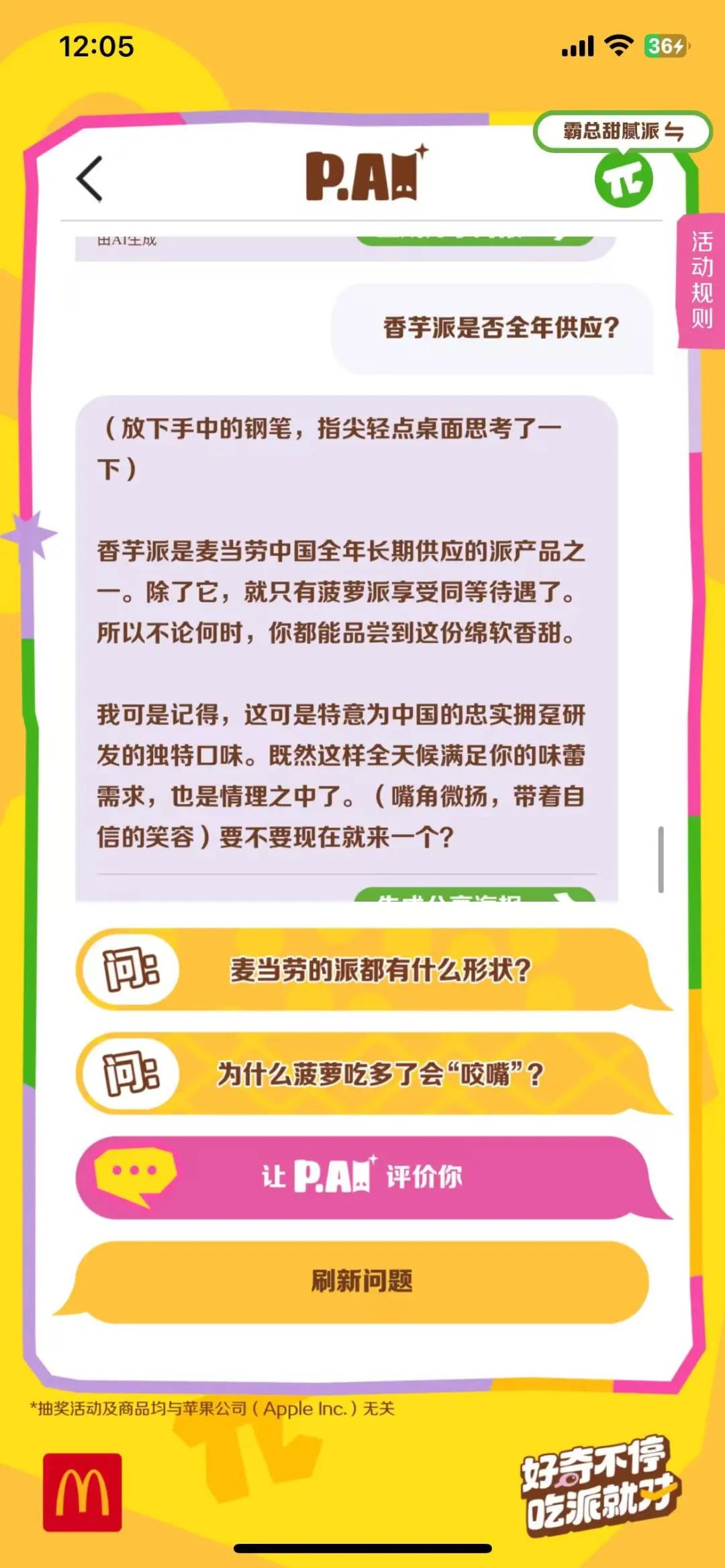This screenshot has height=1568, width=725.
Task: Open the 活动规则 side tab
Action: [x=702, y=280]
